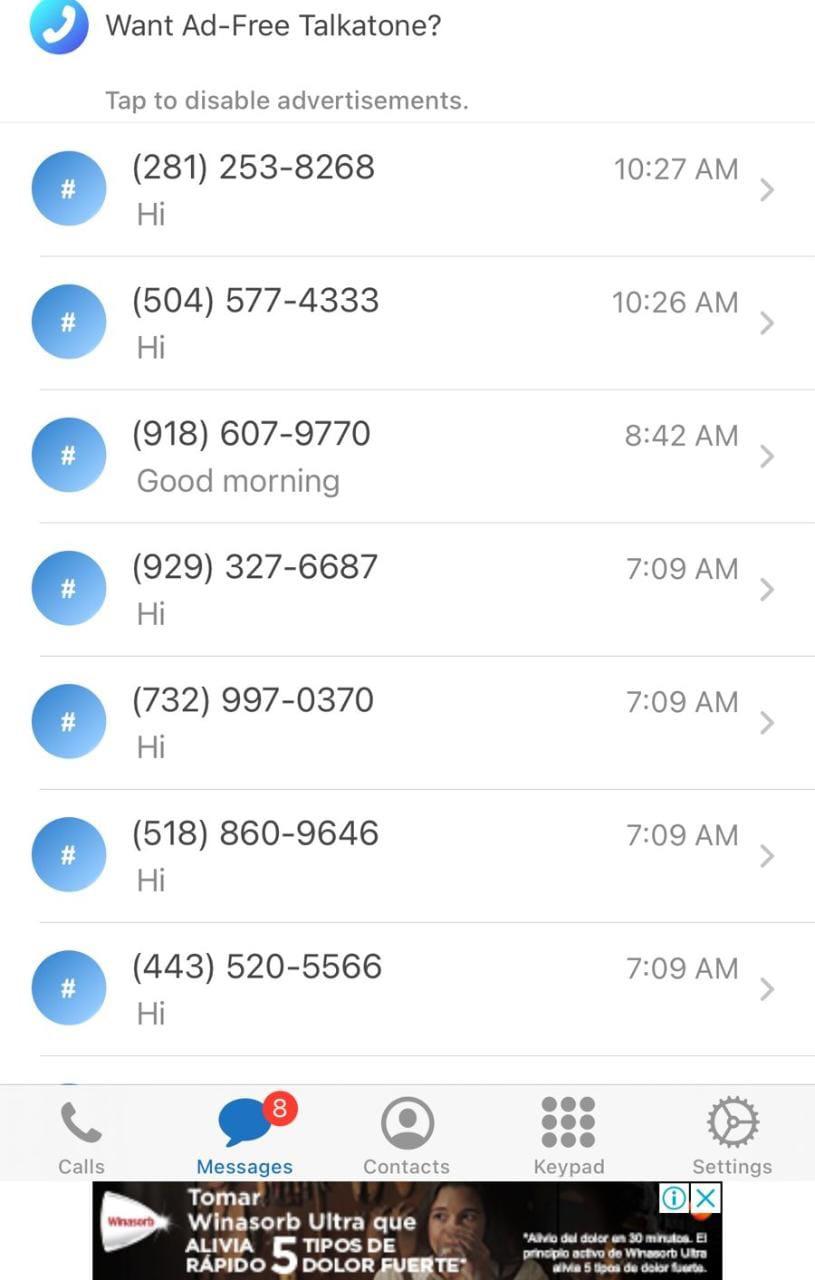Open the Settings tab
Image resolution: width=815 pixels, height=1280 pixels.
[732, 1136]
